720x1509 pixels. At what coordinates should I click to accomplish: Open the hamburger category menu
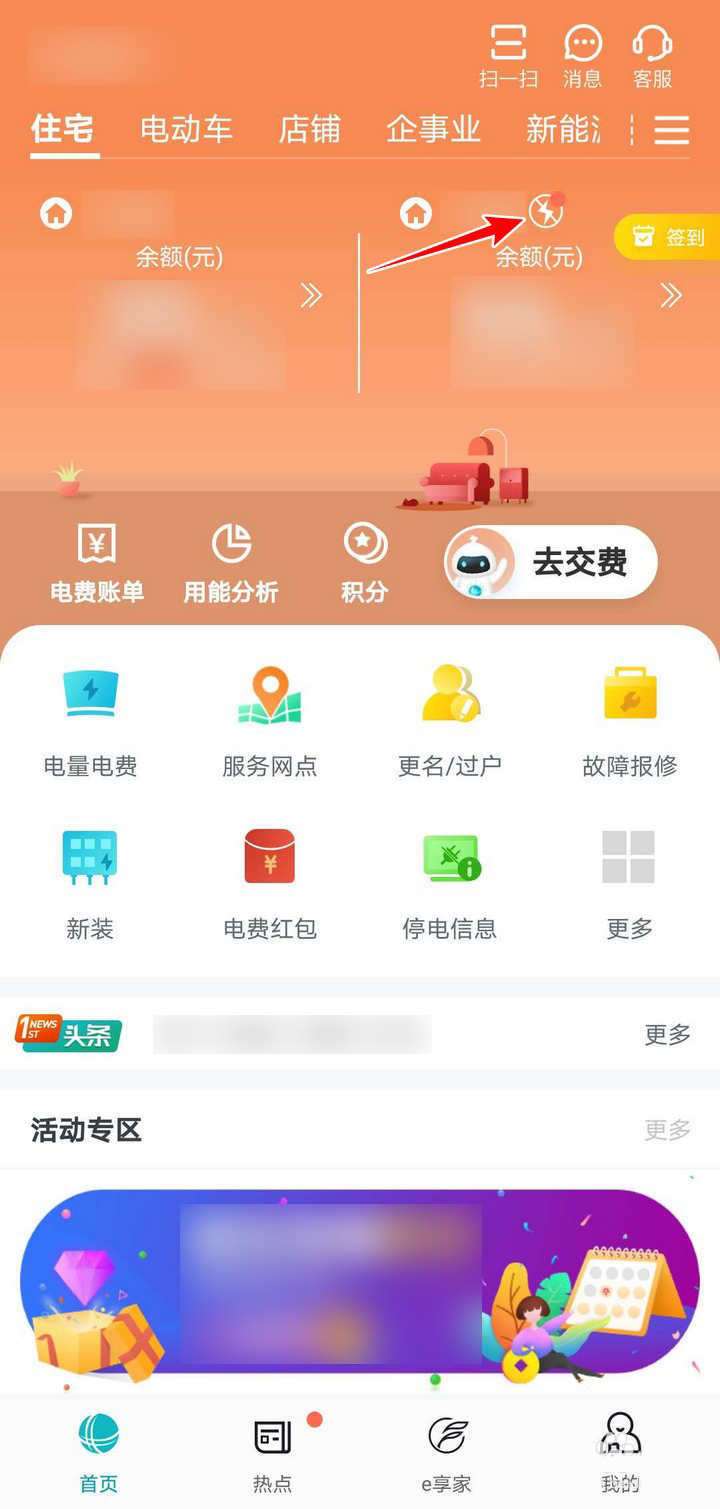tap(672, 130)
